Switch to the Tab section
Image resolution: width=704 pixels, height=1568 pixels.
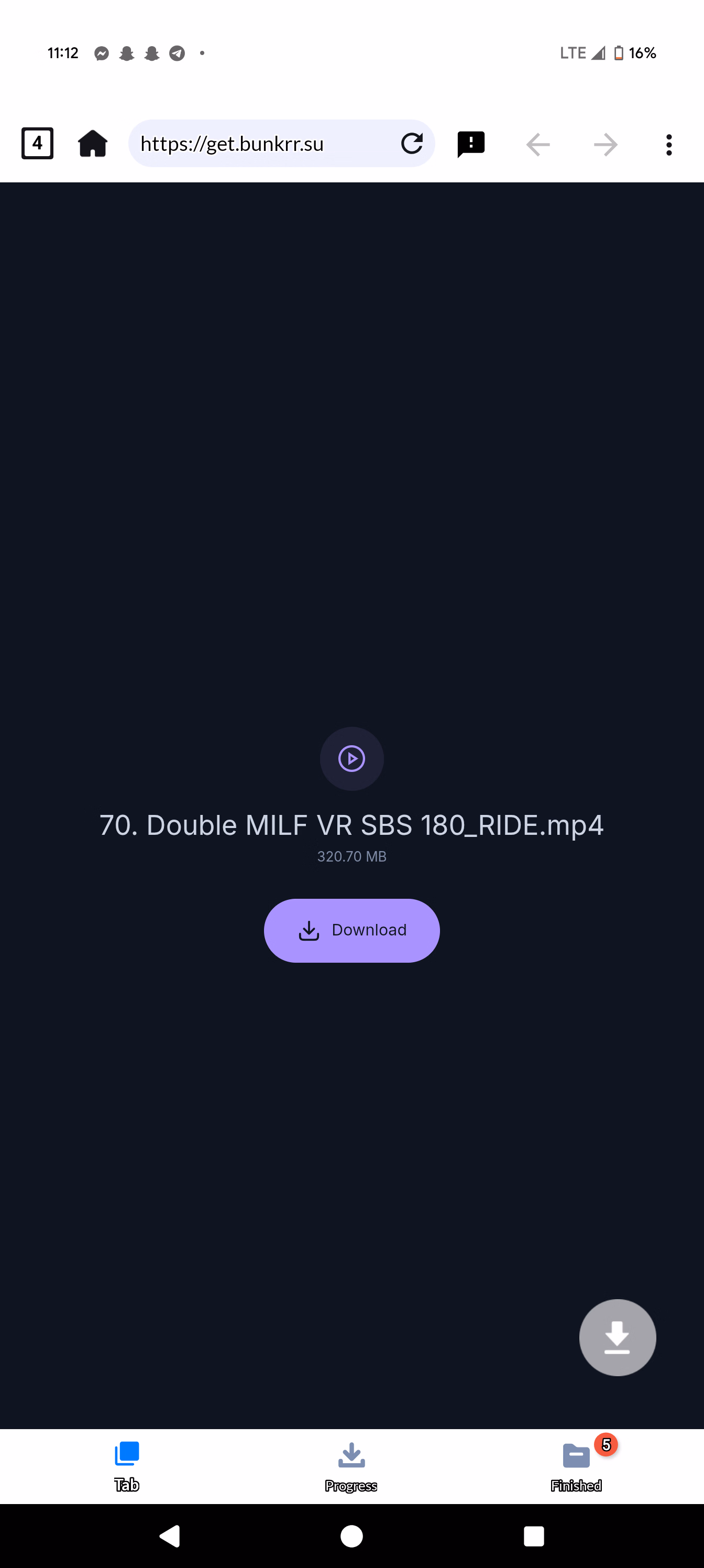[127, 1466]
